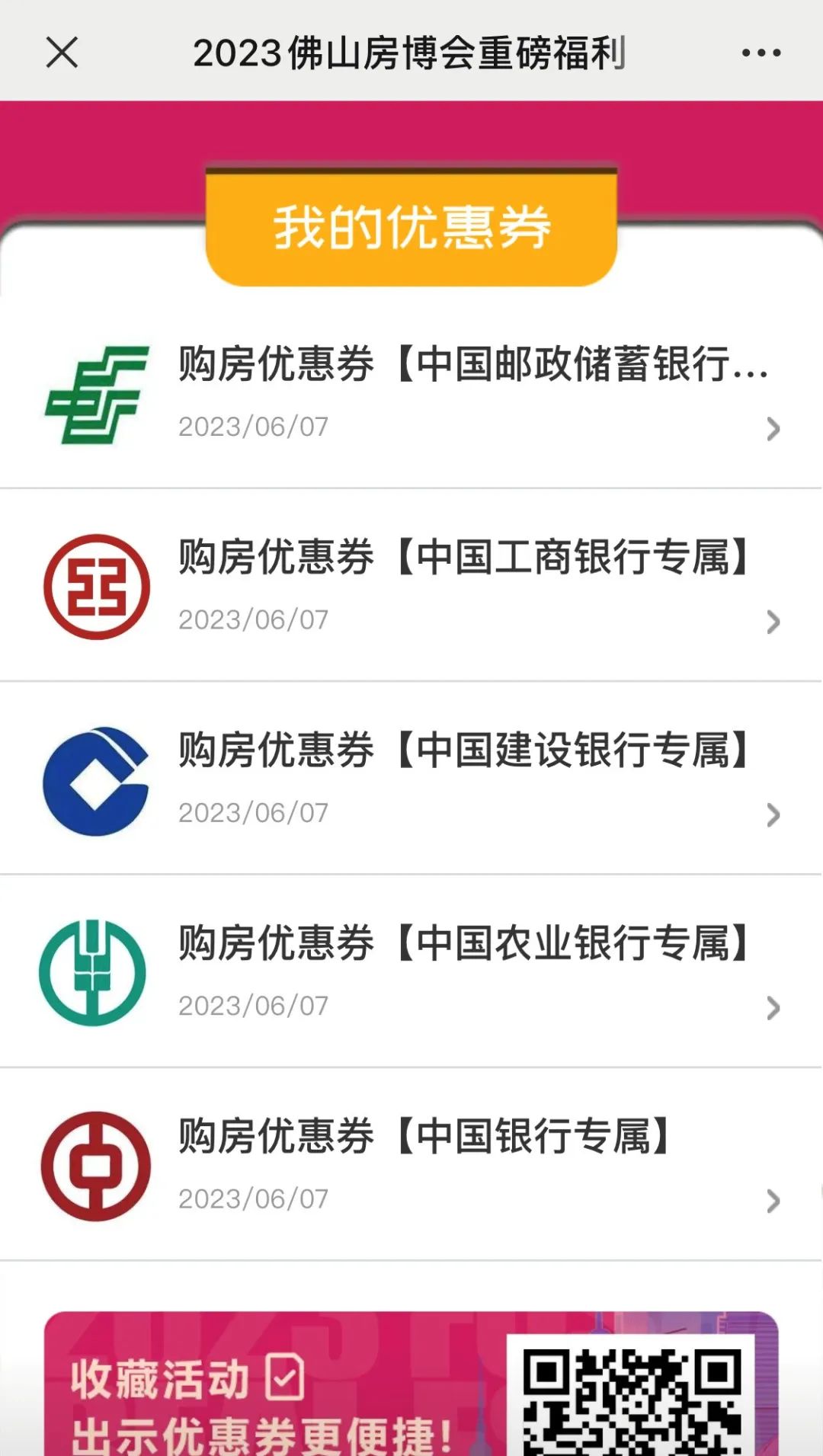Close the 2023佛山房博会 page
Viewport: 823px width, 1456px height.
pos(62,53)
